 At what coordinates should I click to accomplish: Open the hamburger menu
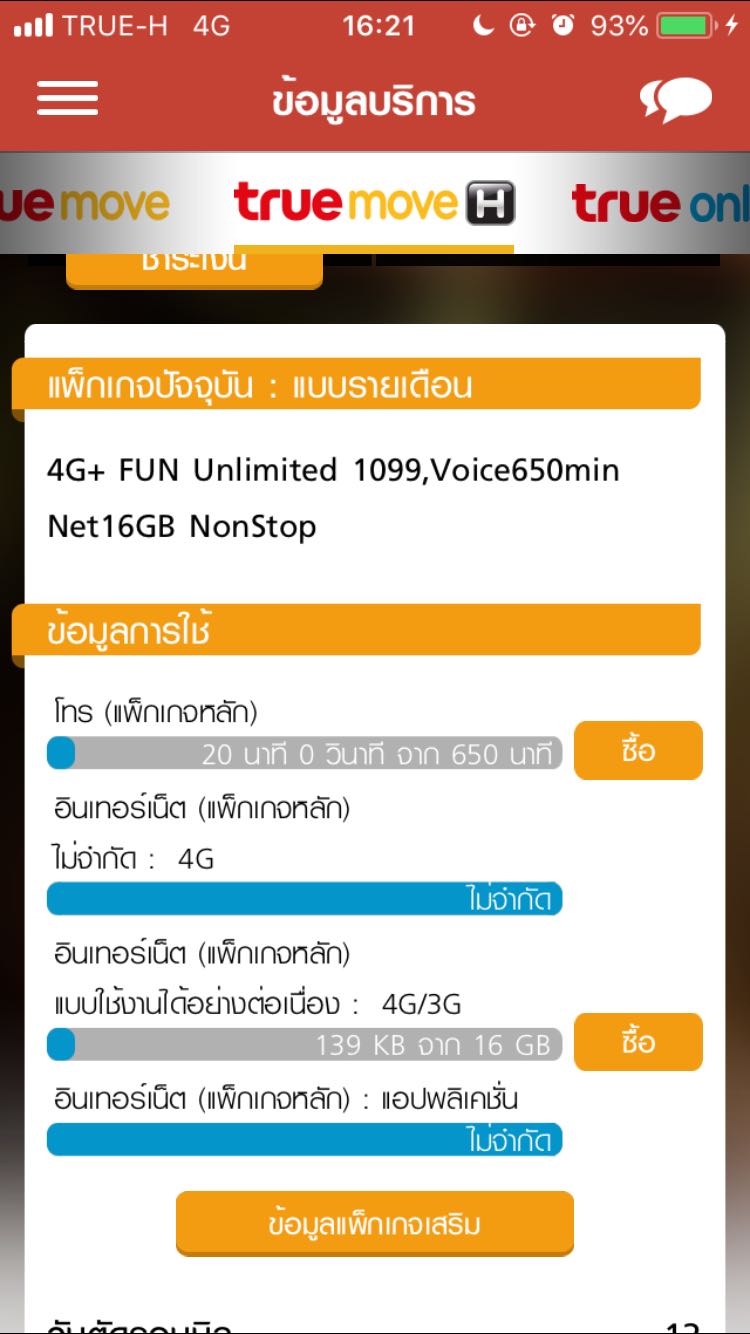67,98
